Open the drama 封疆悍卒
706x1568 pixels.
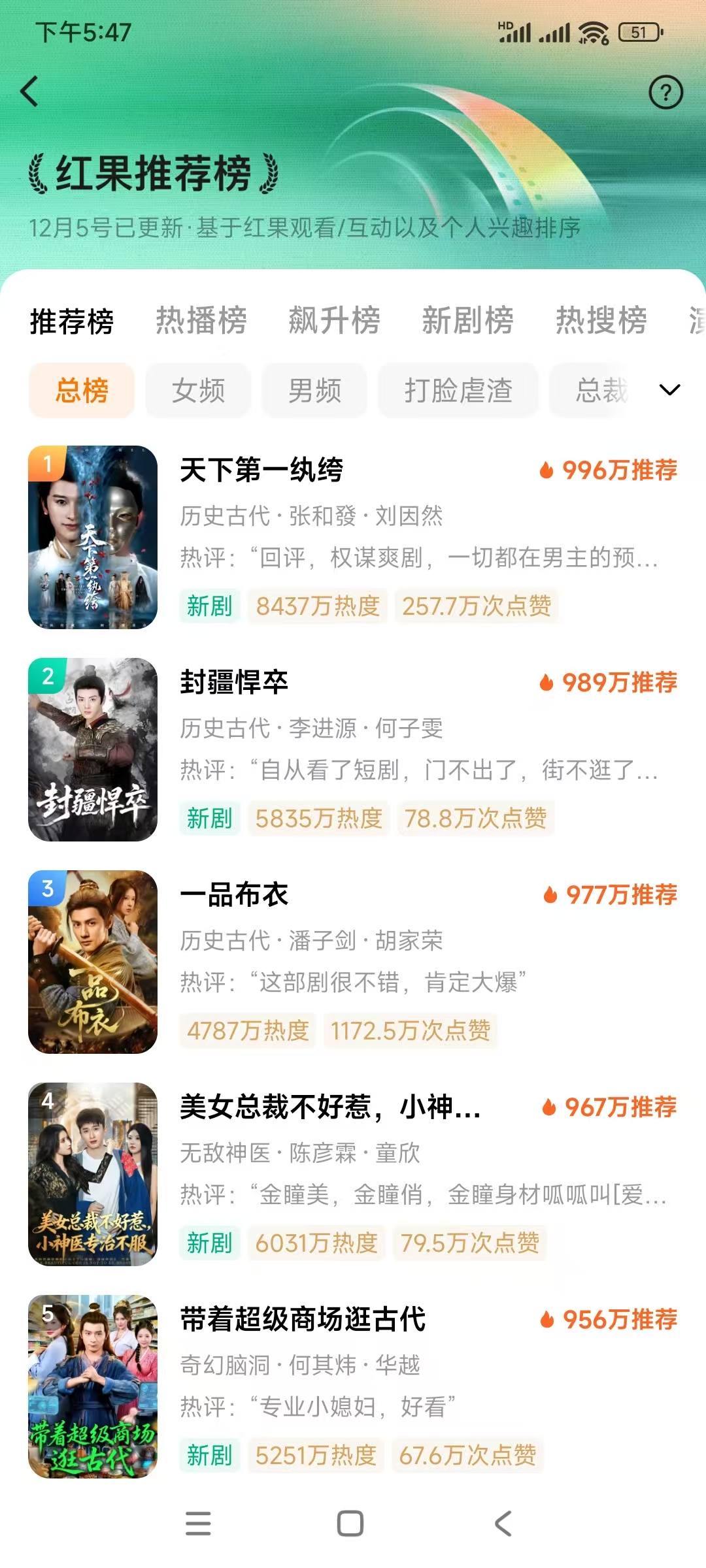click(234, 683)
